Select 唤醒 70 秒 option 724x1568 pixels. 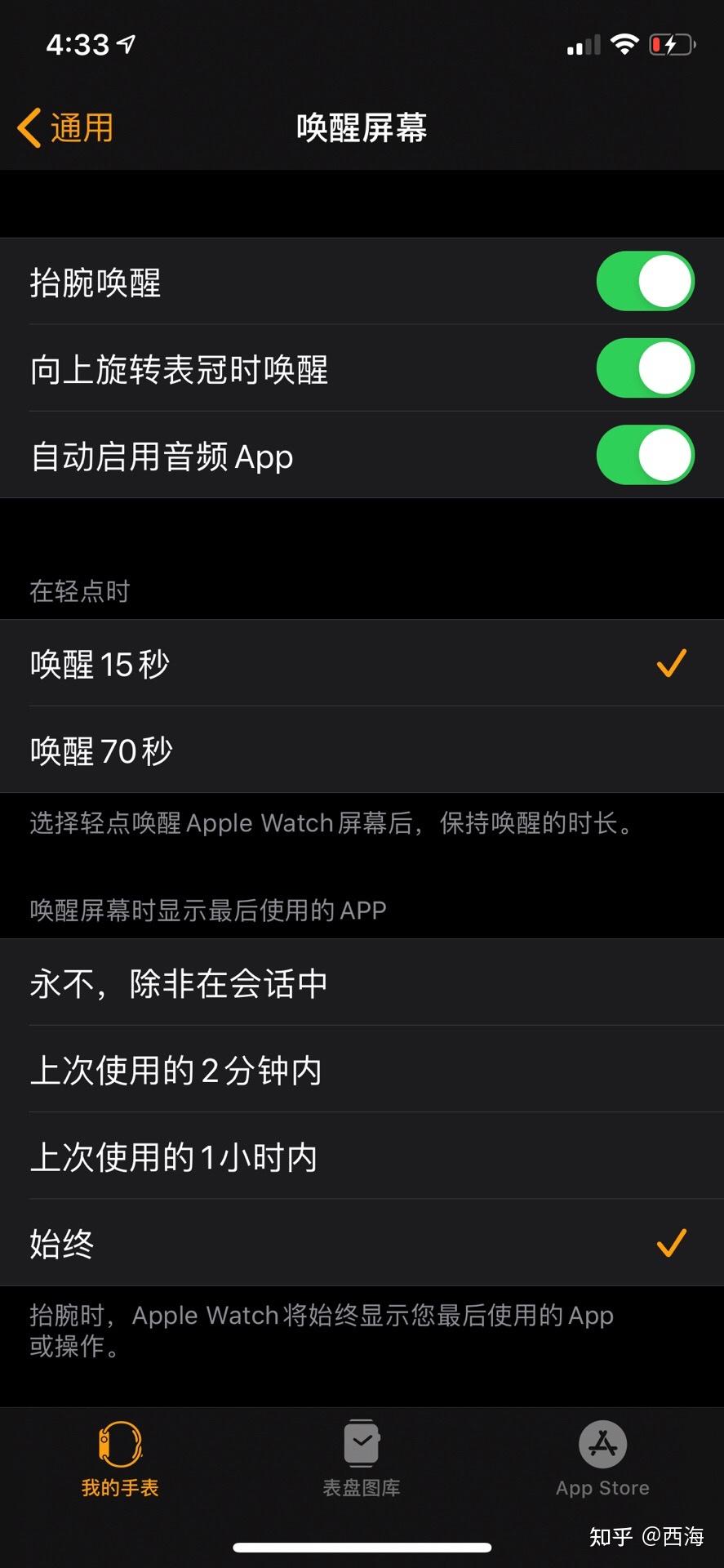coord(362,751)
